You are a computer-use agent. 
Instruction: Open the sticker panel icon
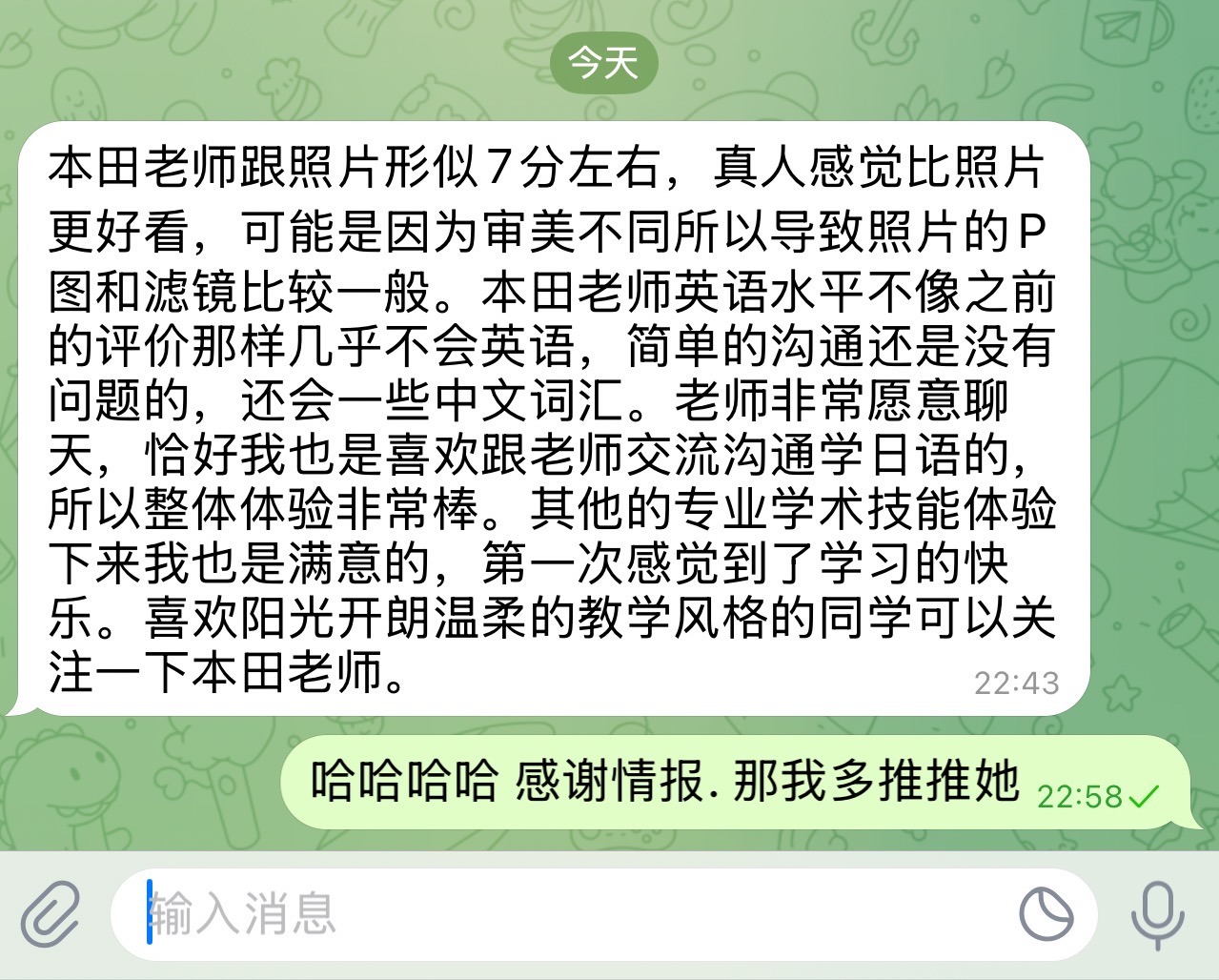(x=1046, y=914)
